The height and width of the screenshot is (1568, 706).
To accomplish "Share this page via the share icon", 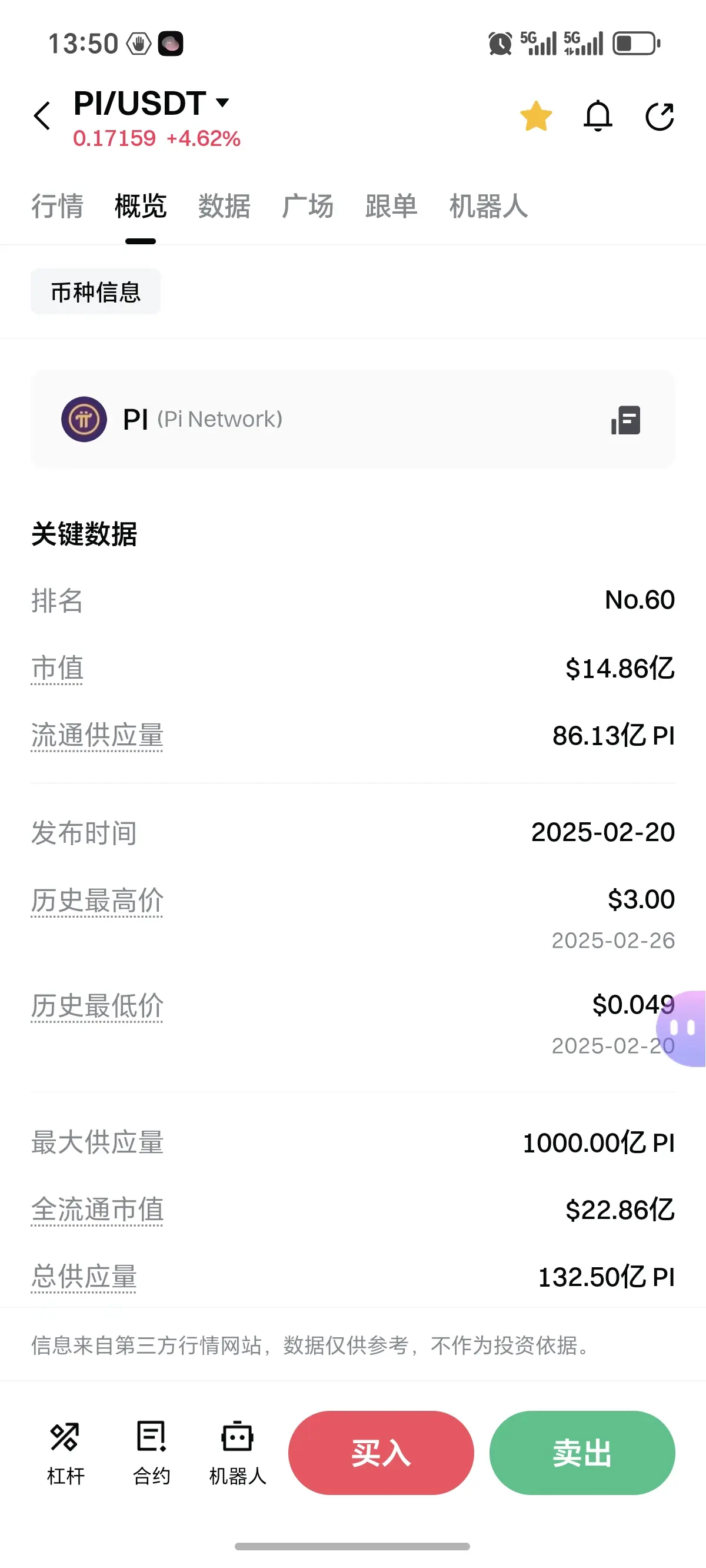I will pos(660,117).
